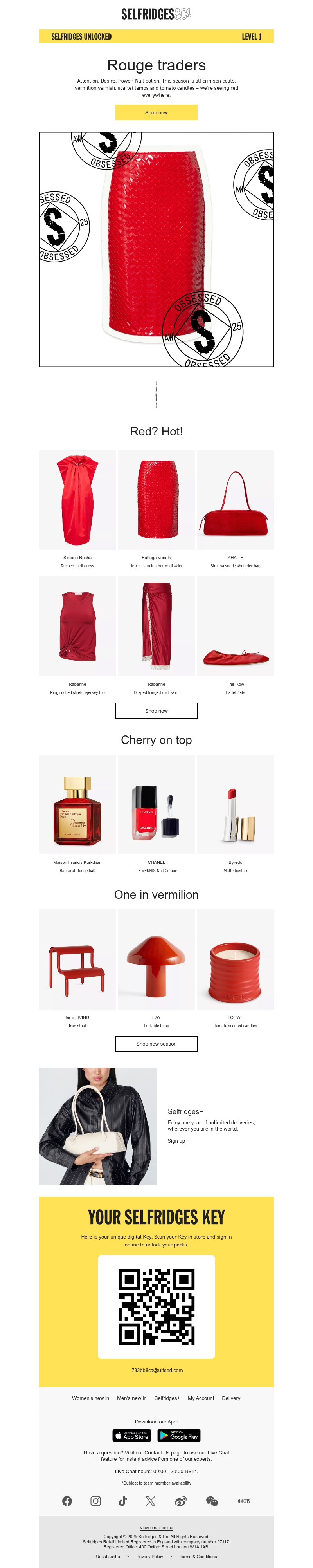The image size is (313, 1568).
Task: Follow the Contact Us link
Action: [157, 1452]
